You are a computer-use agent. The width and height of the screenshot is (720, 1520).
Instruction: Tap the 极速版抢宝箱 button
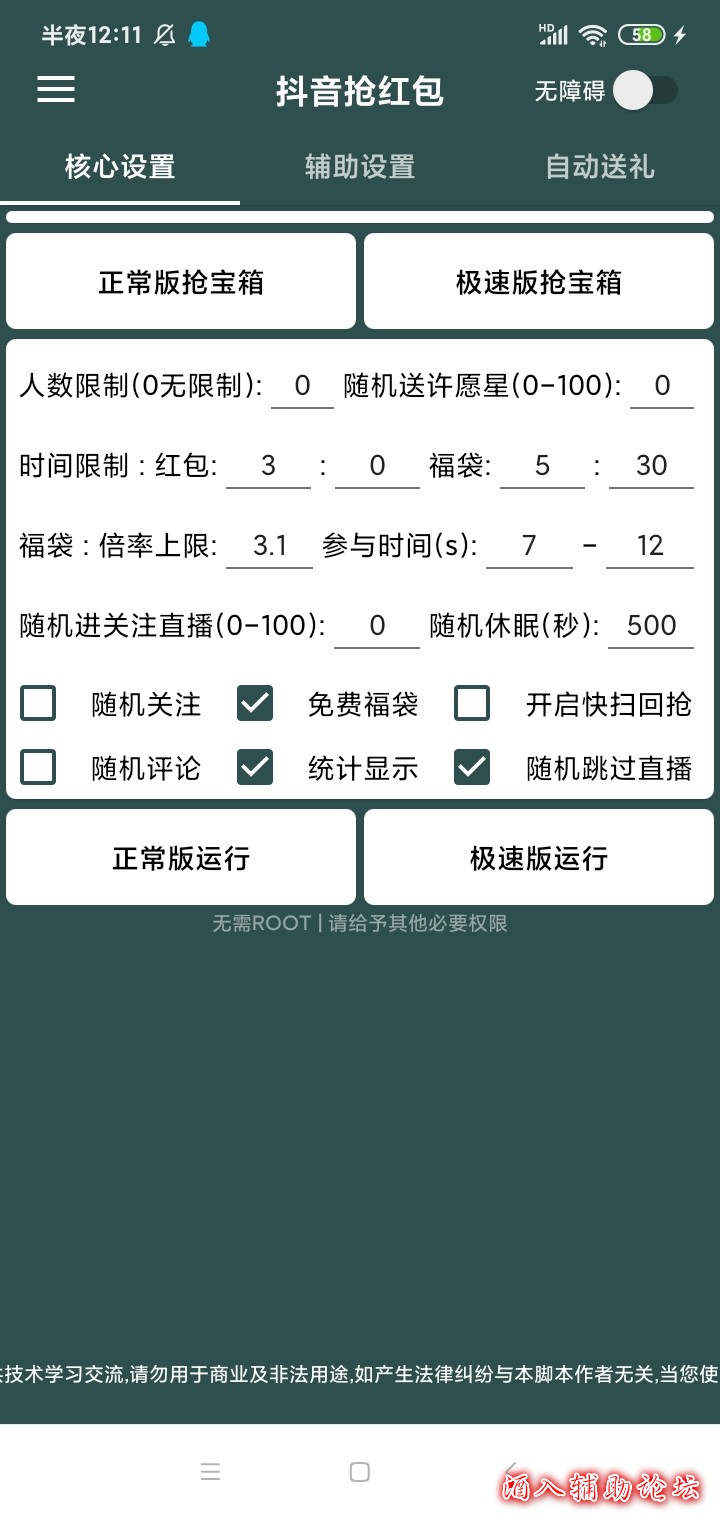tap(539, 282)
